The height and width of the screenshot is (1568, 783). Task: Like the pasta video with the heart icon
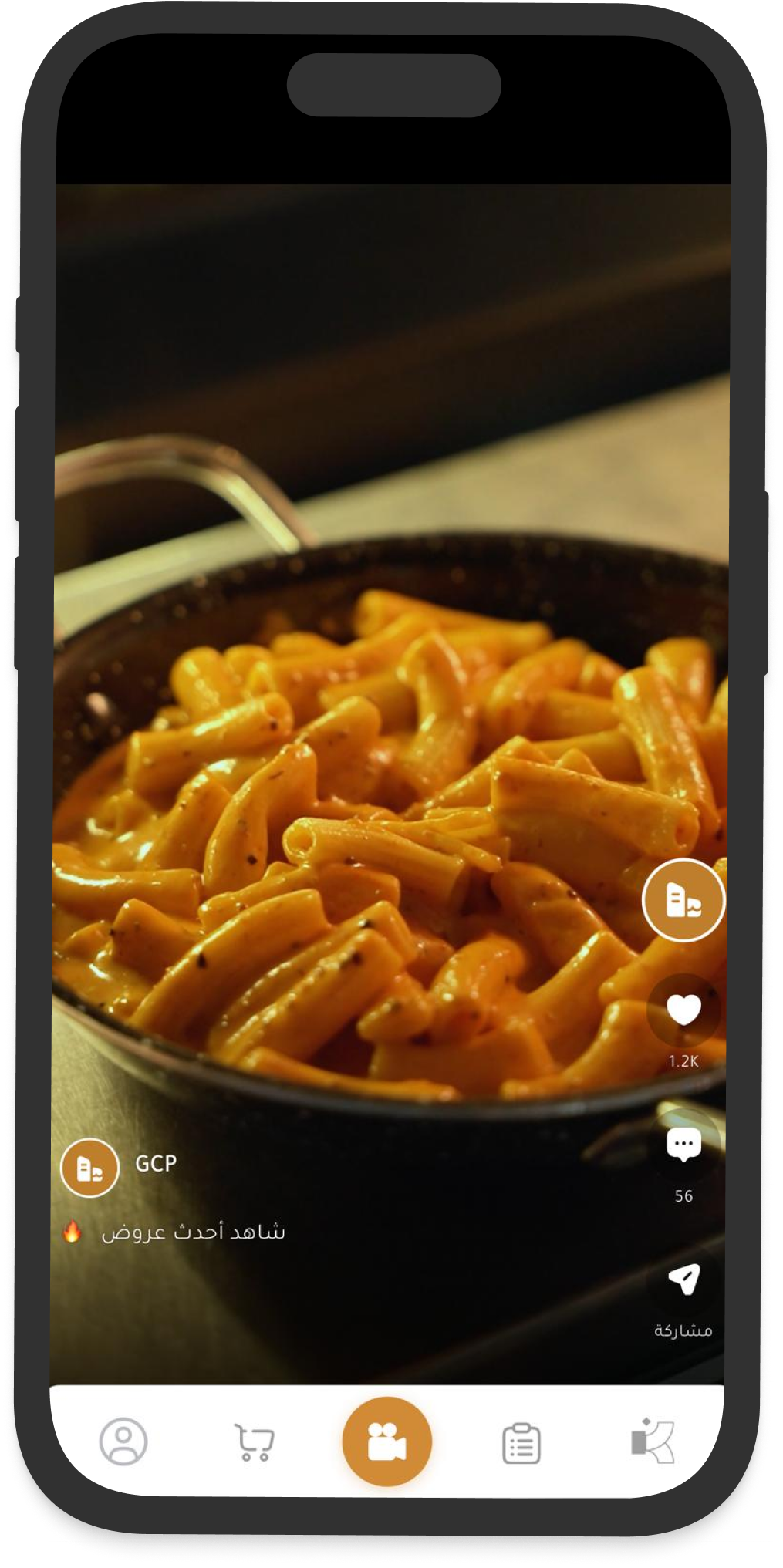(683, 1010)
